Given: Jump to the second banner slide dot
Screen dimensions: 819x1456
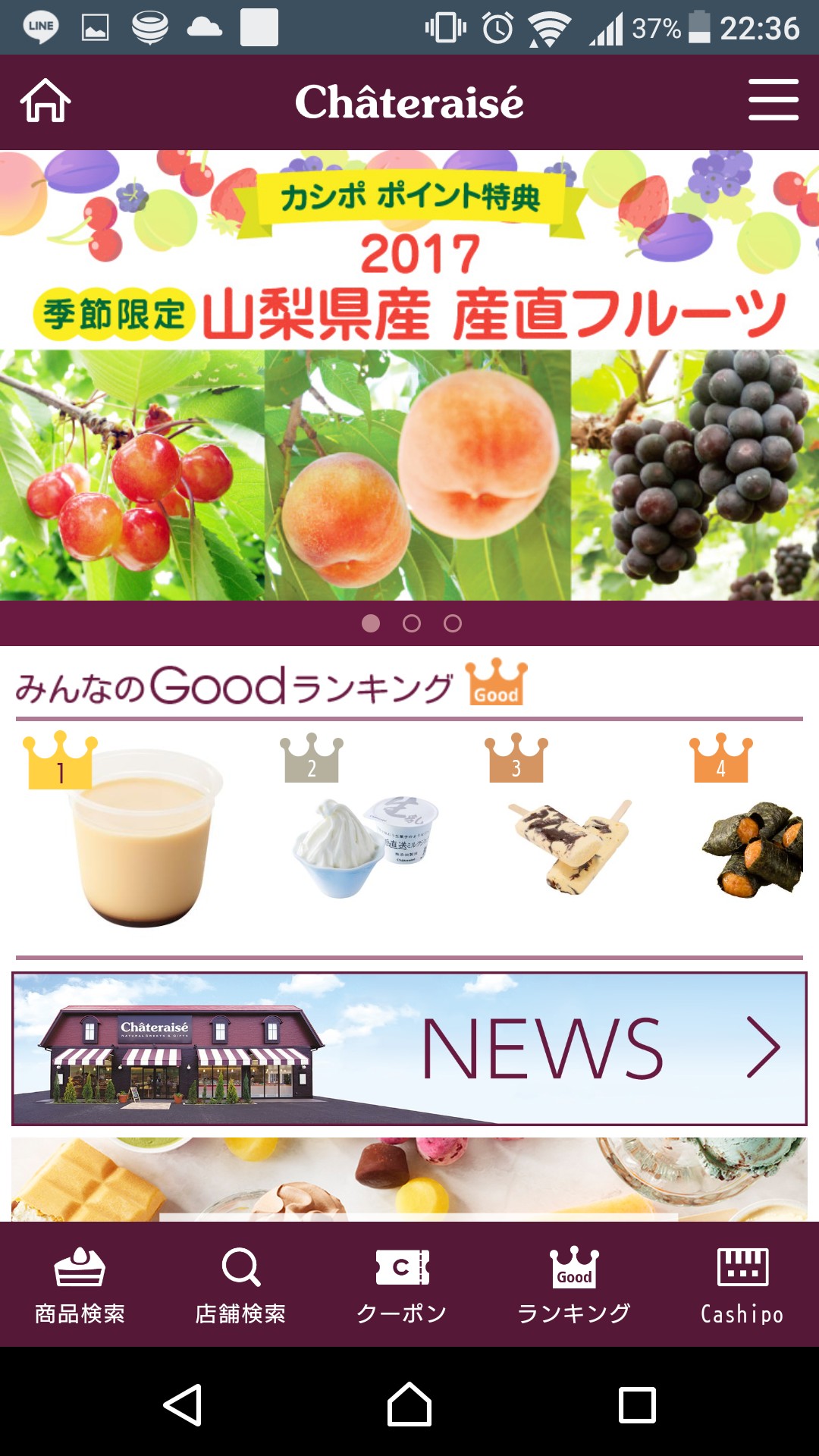Looking at the screenshot, I should (x=412, y=623).
